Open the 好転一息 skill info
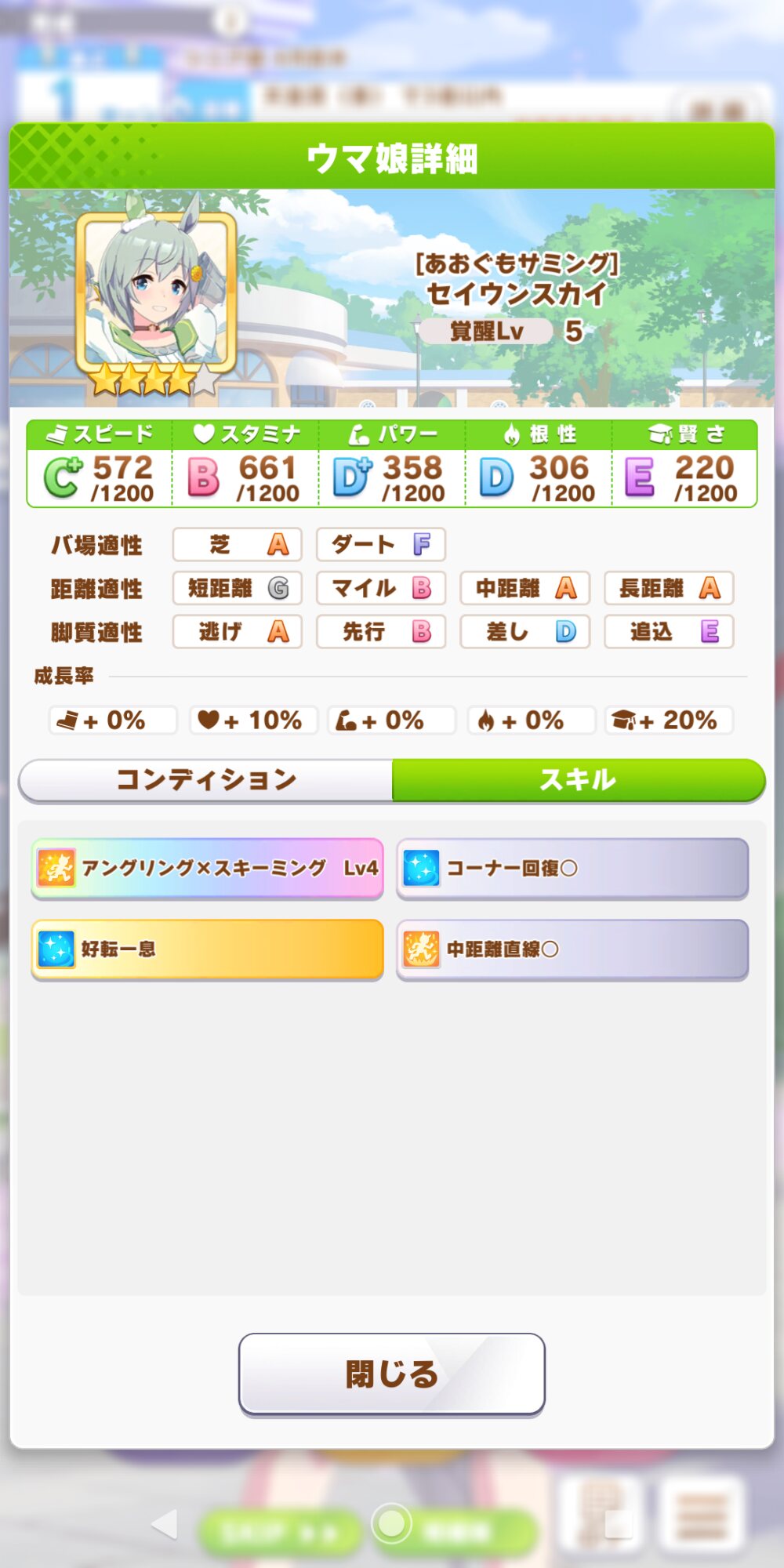 coord(208,949)
